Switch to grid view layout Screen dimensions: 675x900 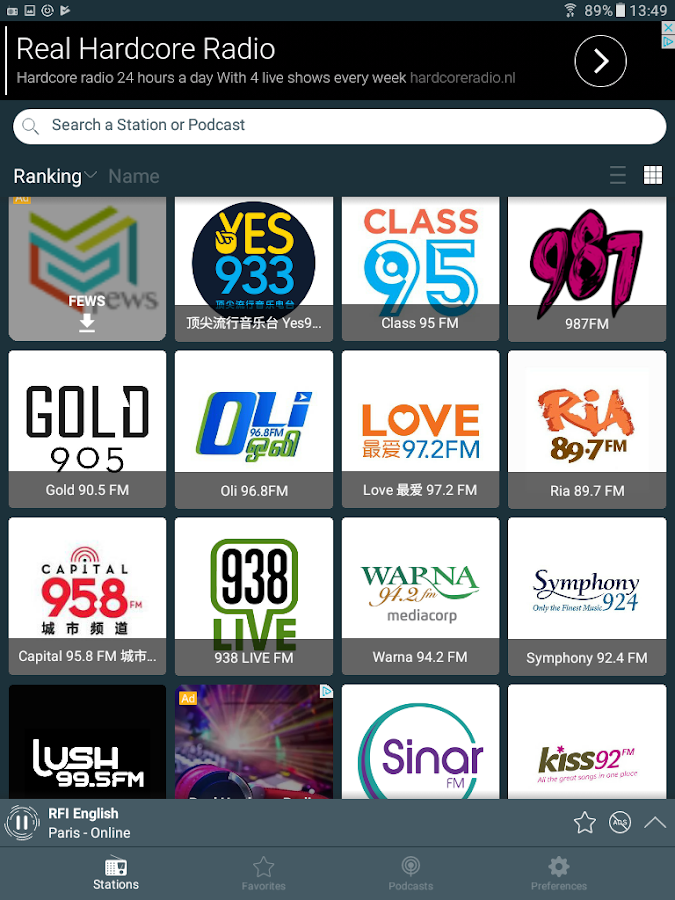click(x=653, y=176)
